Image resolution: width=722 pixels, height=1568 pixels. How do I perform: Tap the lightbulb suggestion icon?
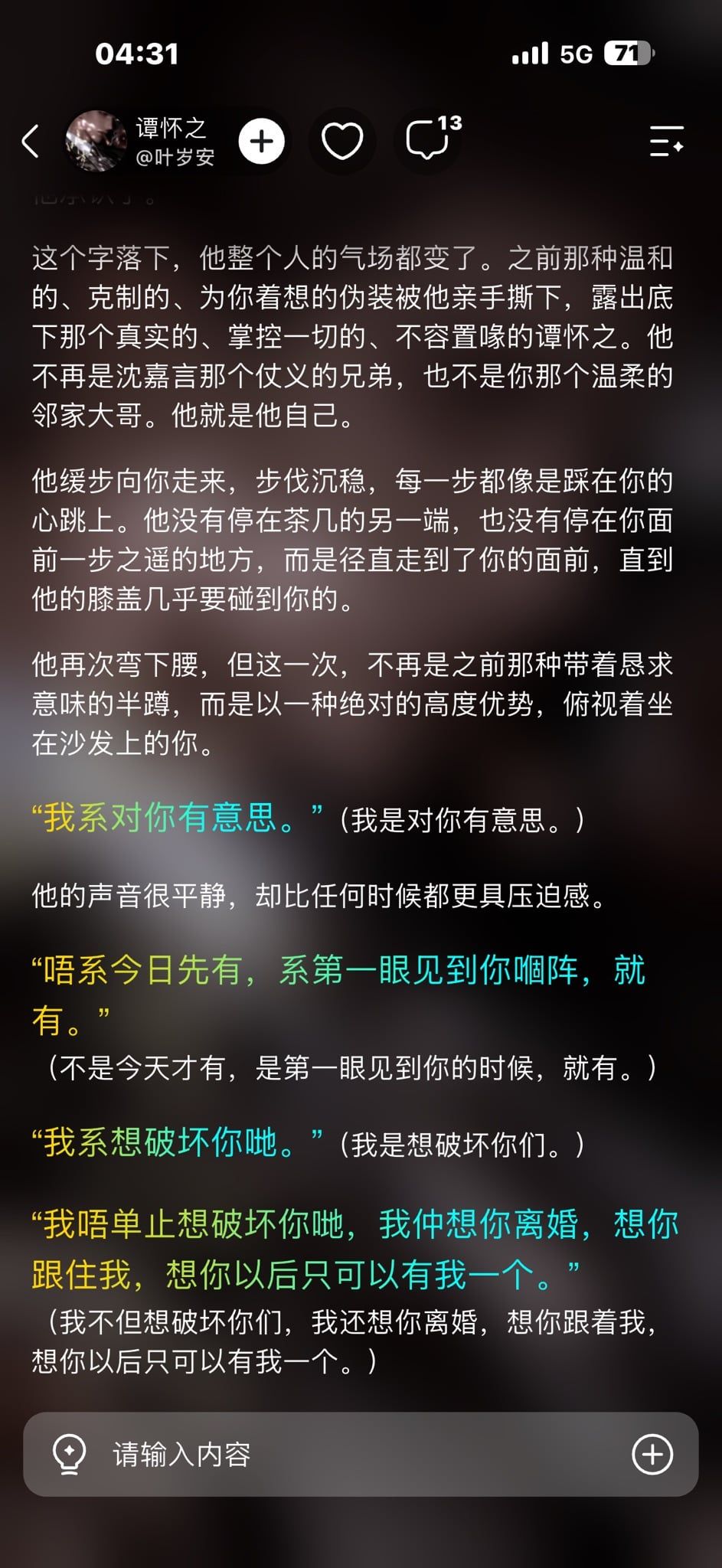[70, 1454]
